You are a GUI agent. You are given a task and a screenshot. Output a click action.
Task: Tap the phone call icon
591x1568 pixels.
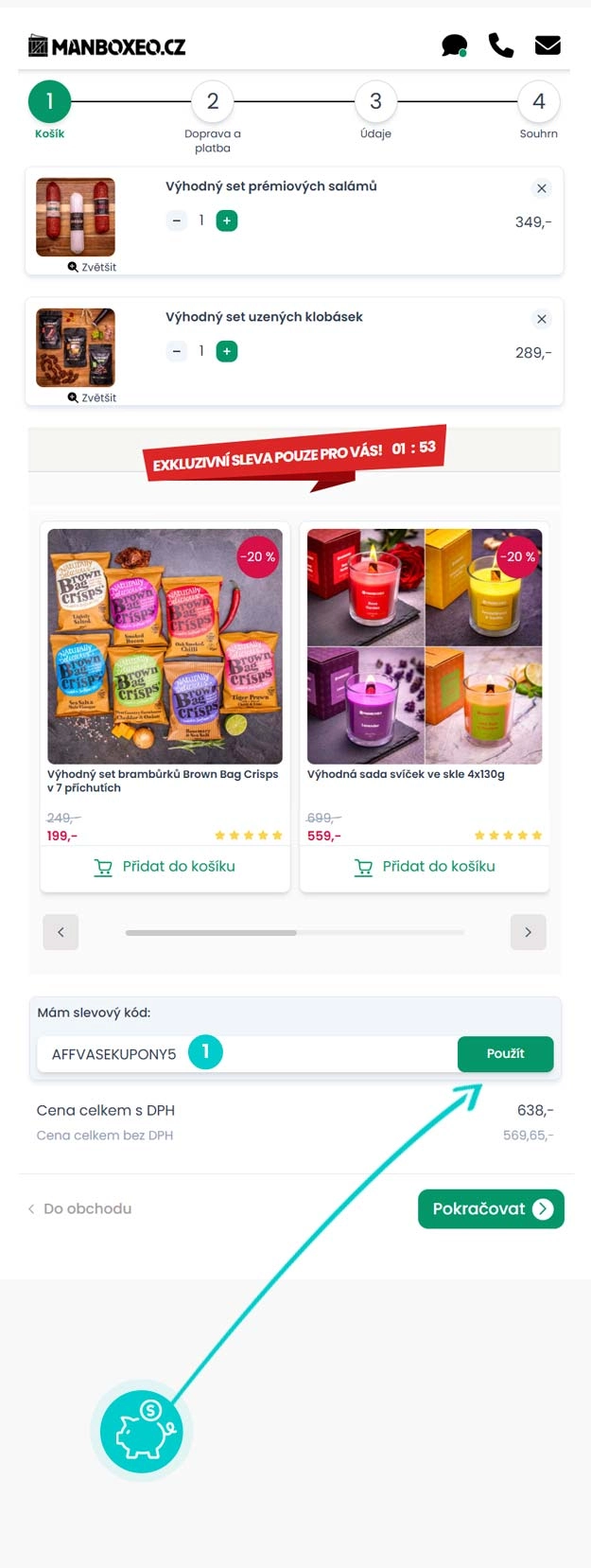pyautogui.click(x=500, y=45)
